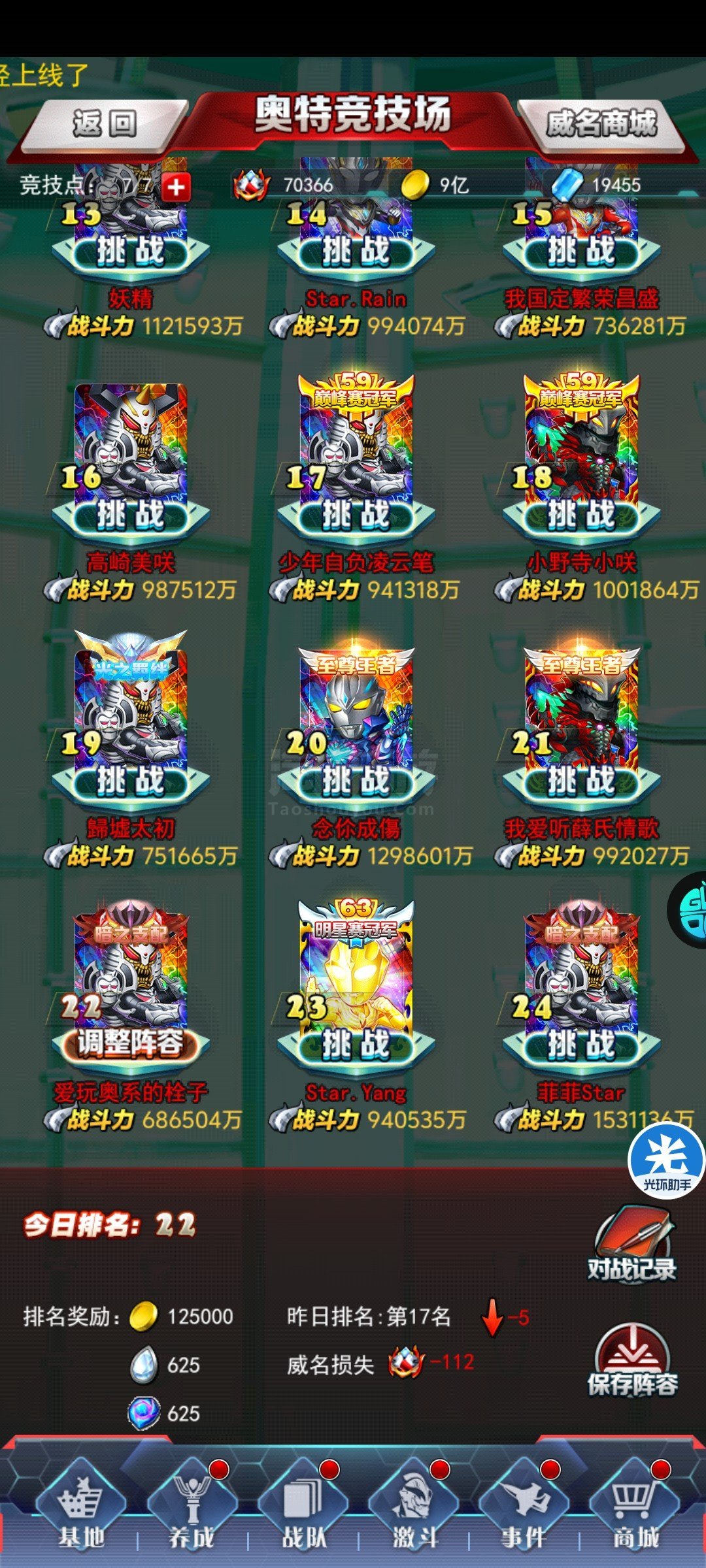Open the 光环助手 floating assistant
Screen dimensions: 706x1568
(667, 1163)
